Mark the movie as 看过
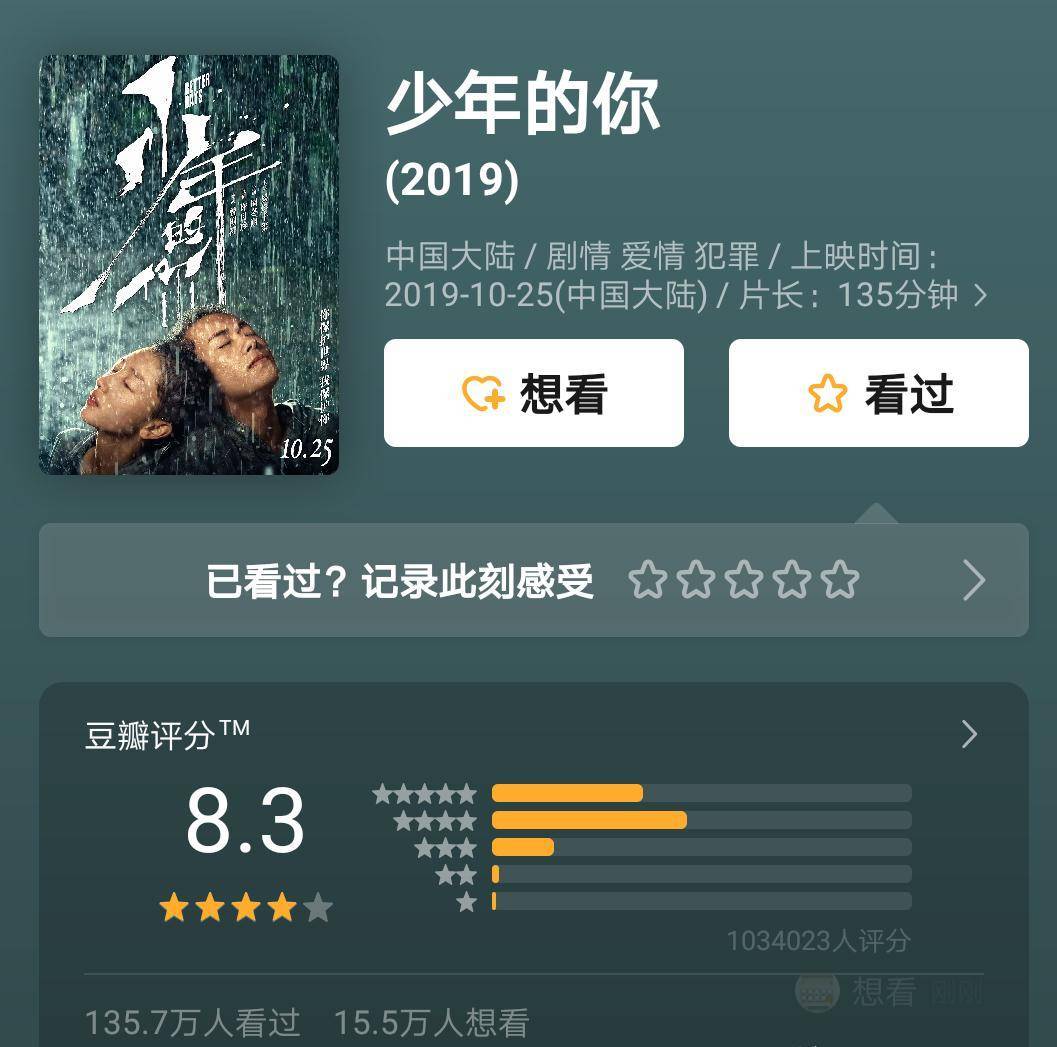The width and height of the screenshot is (1057, 1047). click(878, 393)
